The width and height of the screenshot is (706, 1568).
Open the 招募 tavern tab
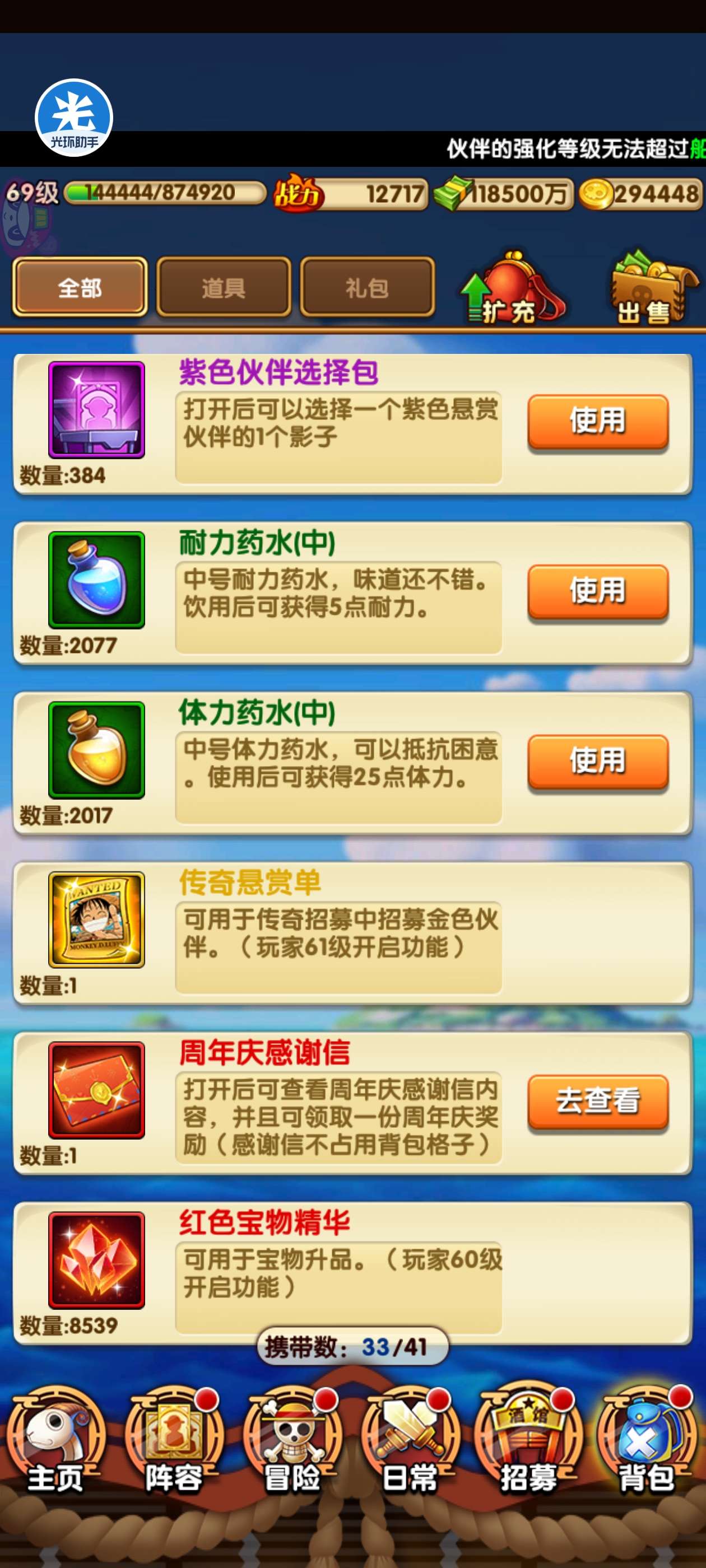tap(528, 1443)
